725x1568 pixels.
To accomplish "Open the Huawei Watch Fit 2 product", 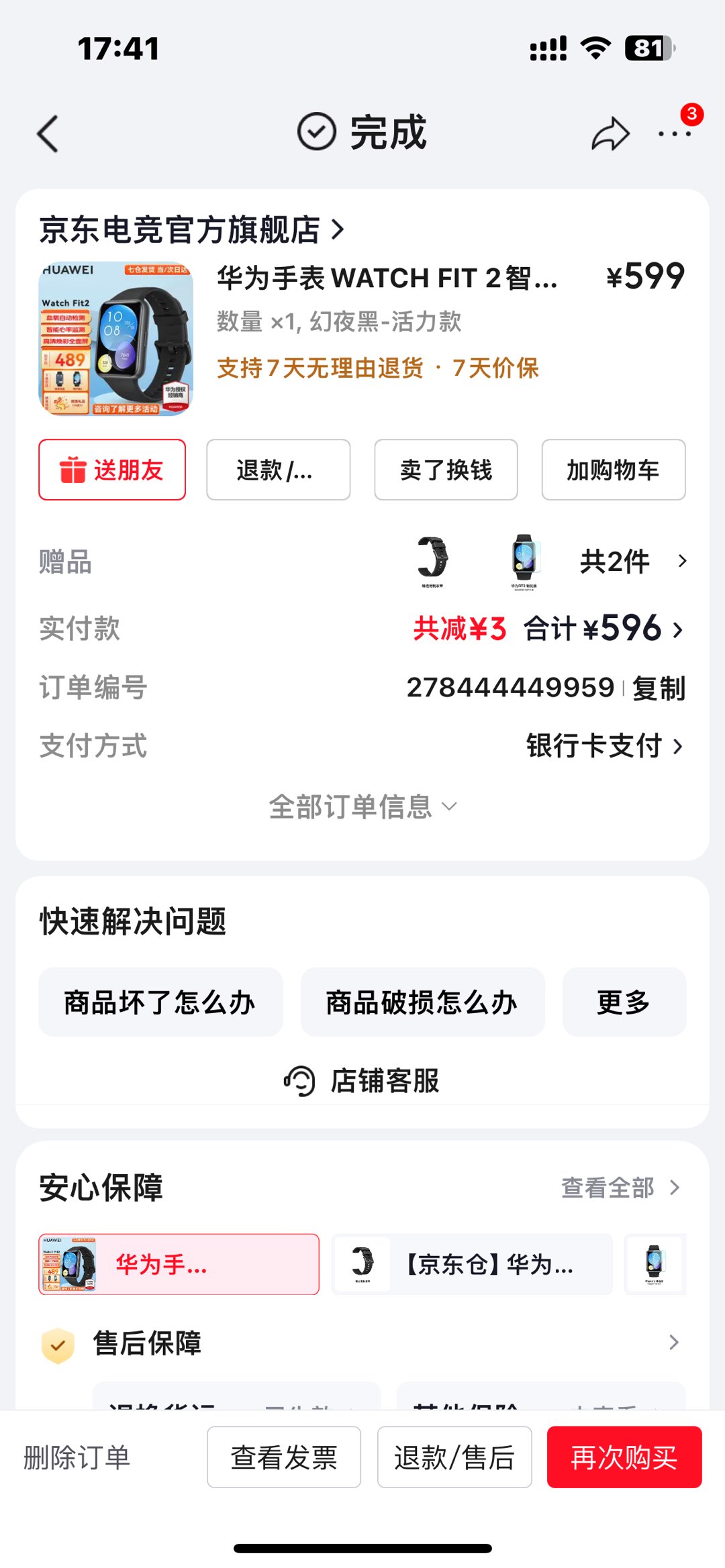I will click(x=386, y=278).
